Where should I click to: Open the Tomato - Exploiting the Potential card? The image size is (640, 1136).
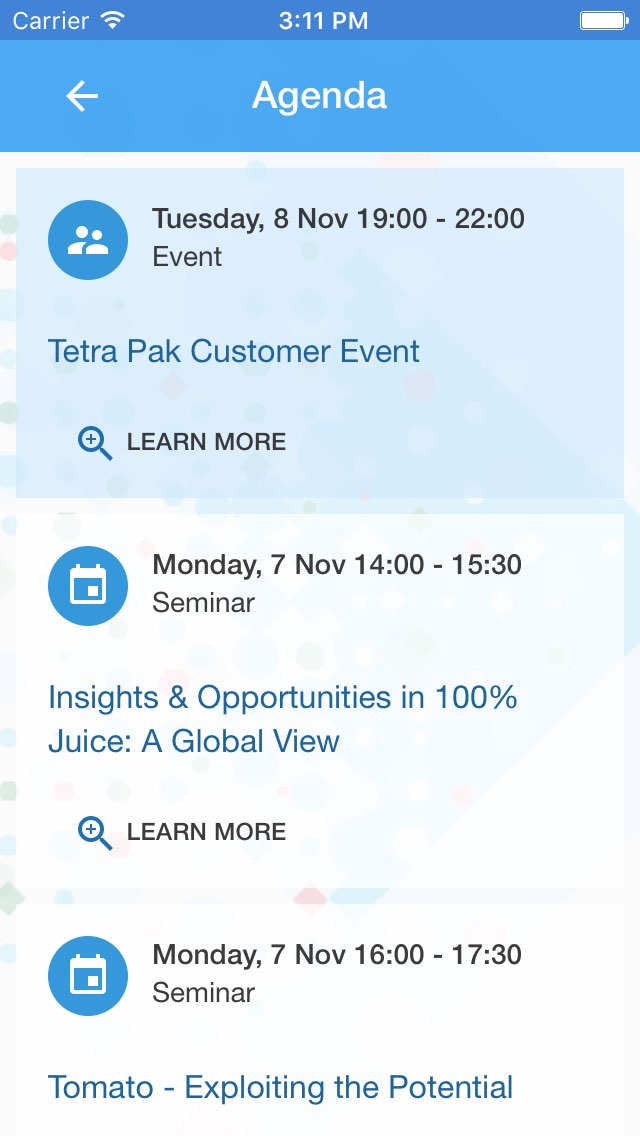point(320,1020)
